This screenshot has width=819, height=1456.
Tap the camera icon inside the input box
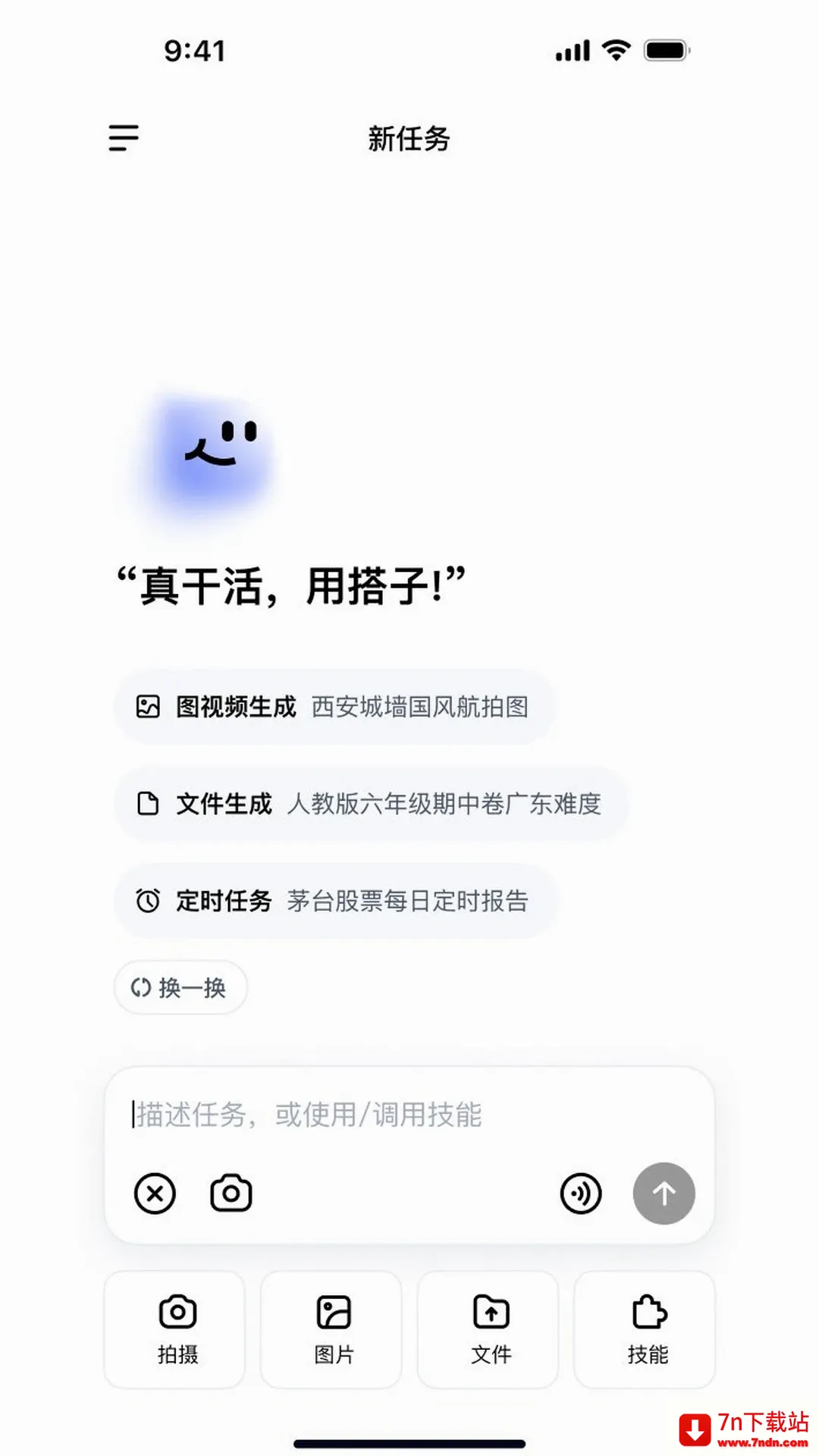[231, 1194]
